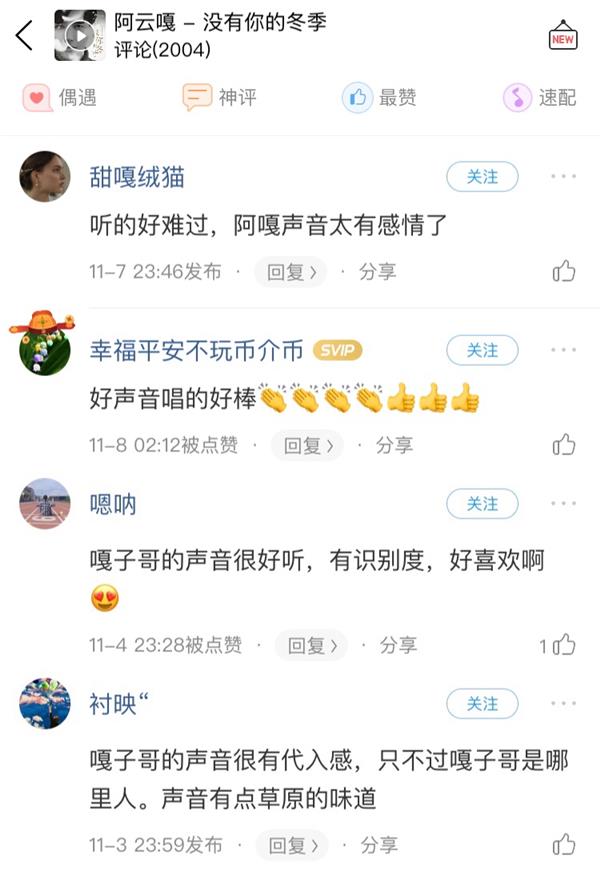Reply to 甜嘎绒猫's comment

pyautogui.click(x=291, y=272)
